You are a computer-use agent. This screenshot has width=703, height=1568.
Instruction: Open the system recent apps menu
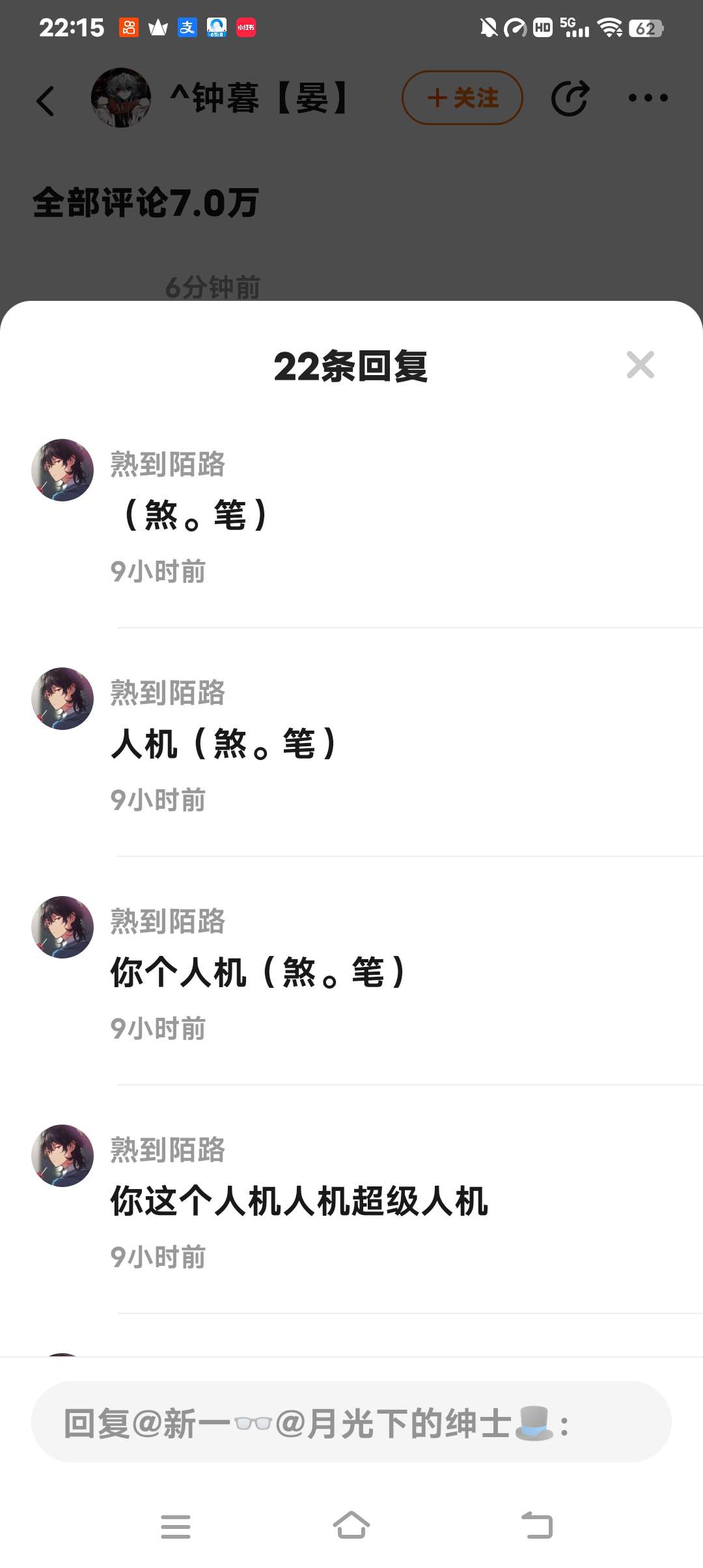[x=176, y=1526]
